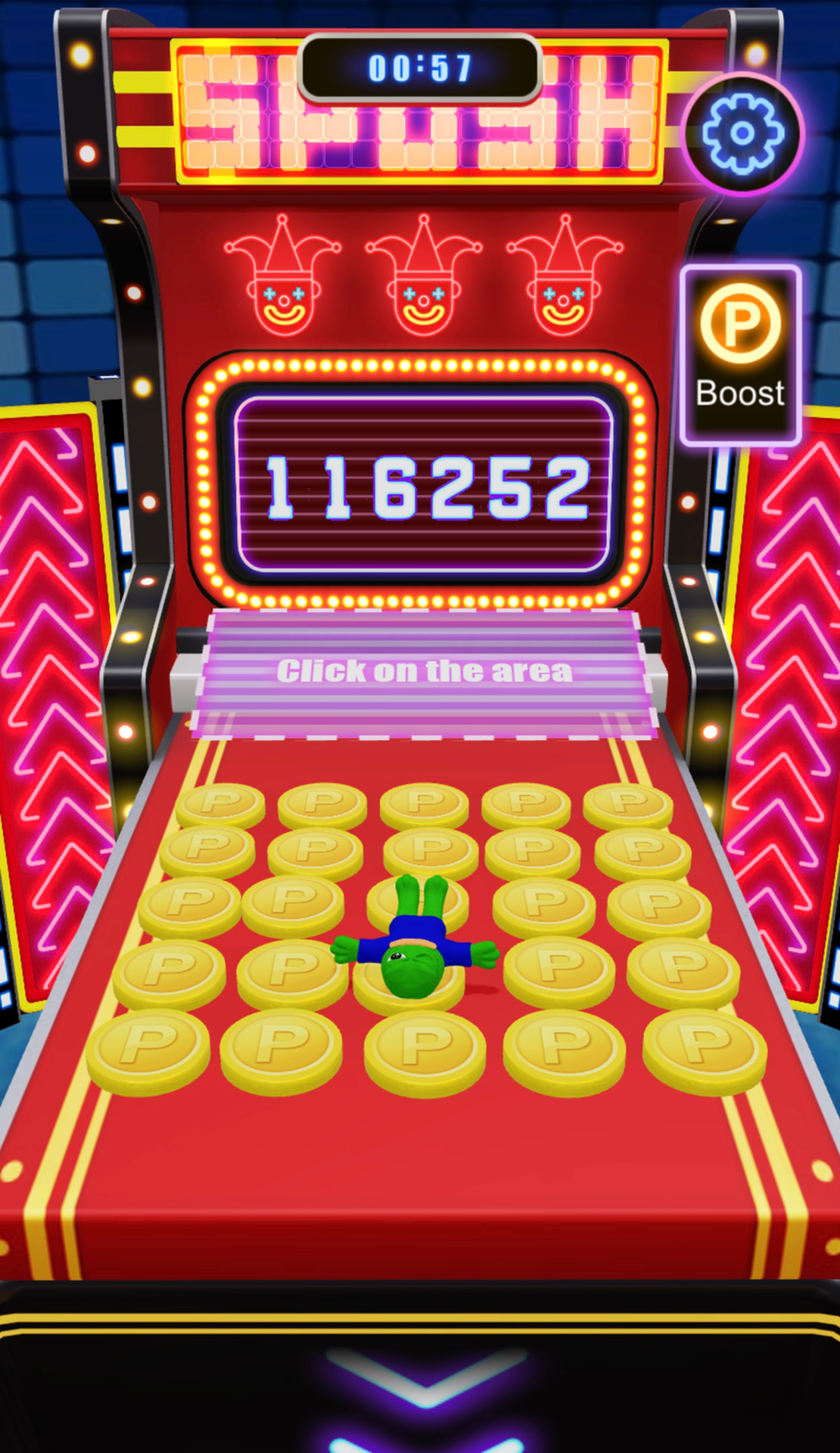The width and height of the screenshot is (840, 1453).
Task: Activate the coin Boost button
Action: pyautogui.click(x=740, y=355)
